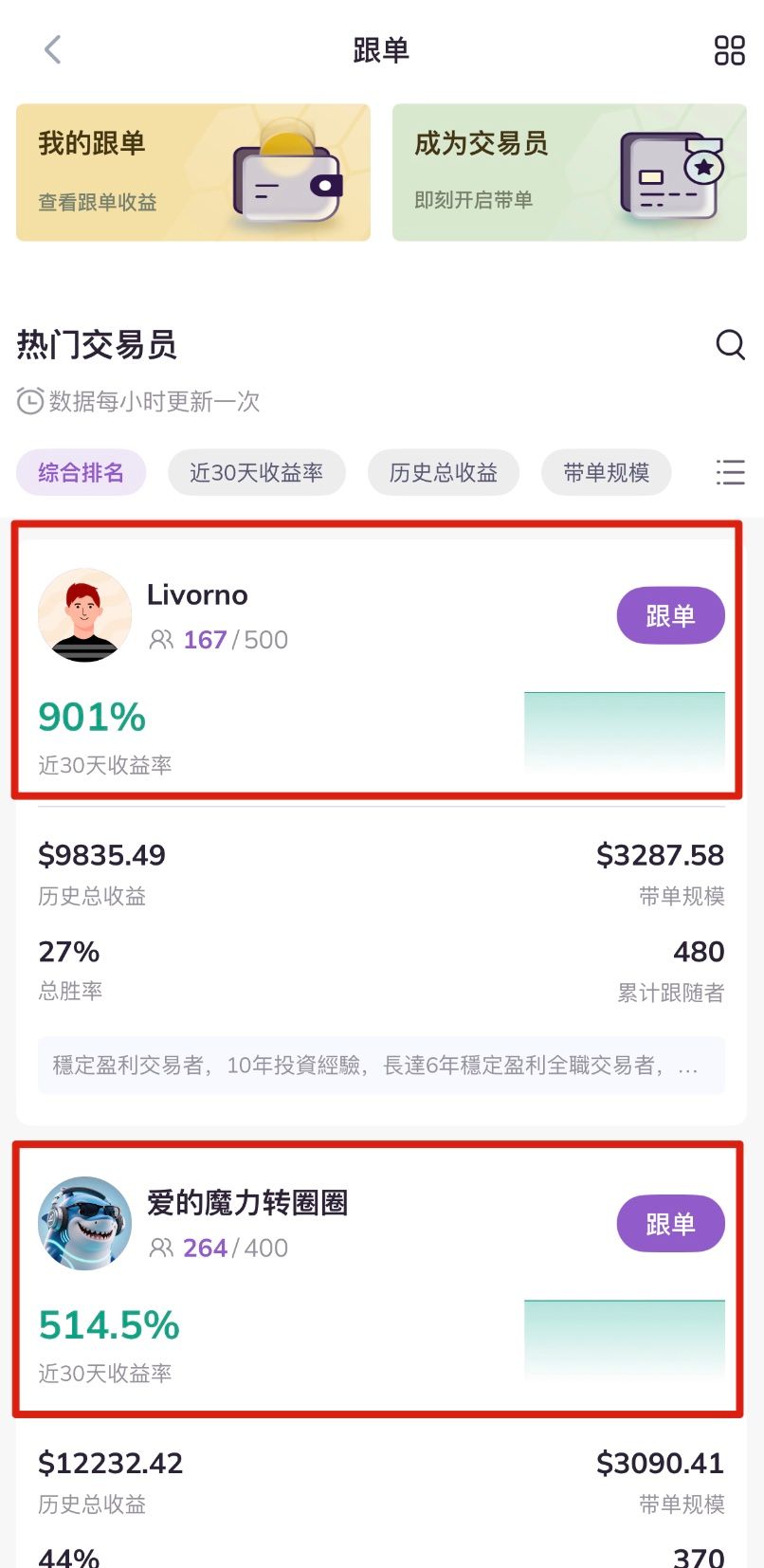Open the grid menu icon in the header
The width and height of the screenshot is (764, 1568).
729,50
